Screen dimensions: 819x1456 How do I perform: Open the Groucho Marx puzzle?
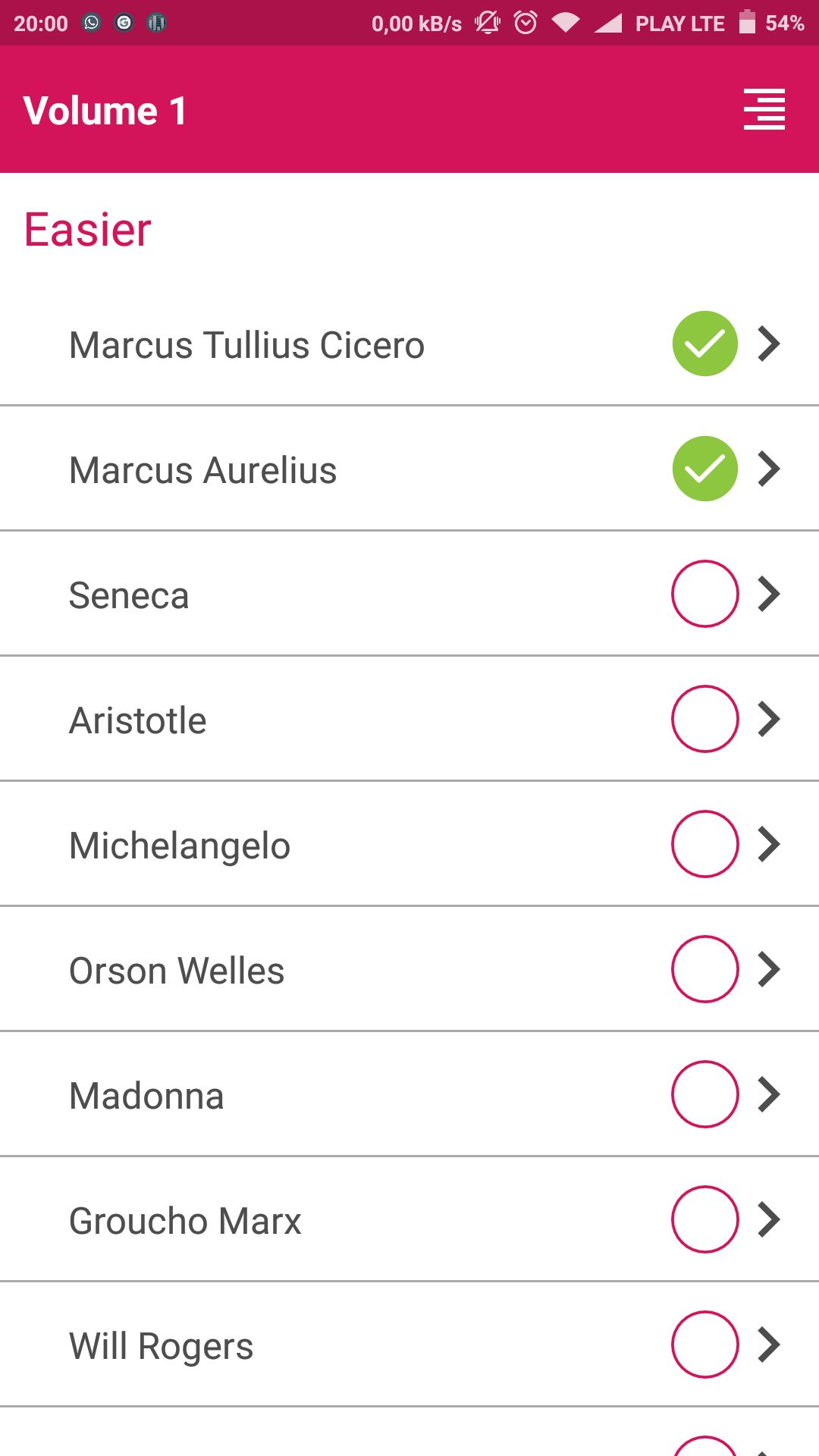click(x=409, y=1219)
